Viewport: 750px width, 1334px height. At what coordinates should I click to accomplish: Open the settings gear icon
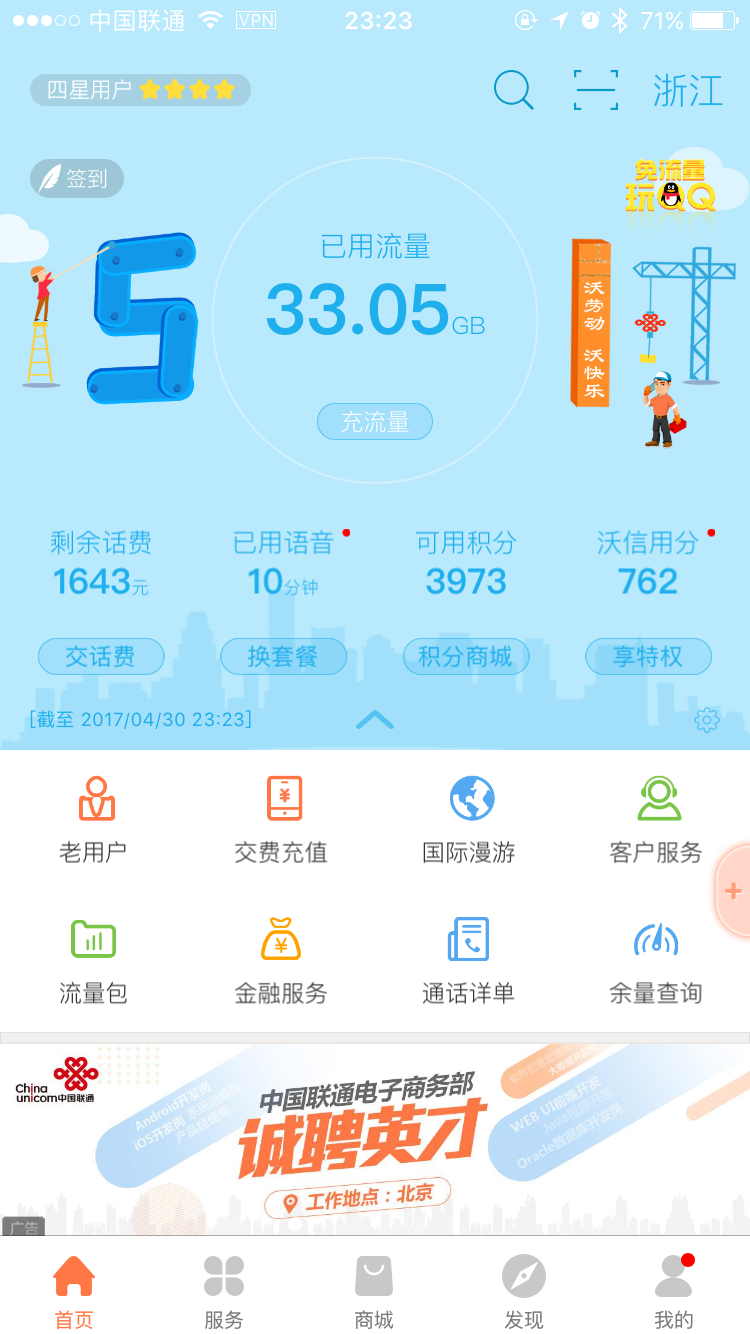pos(707,720)
